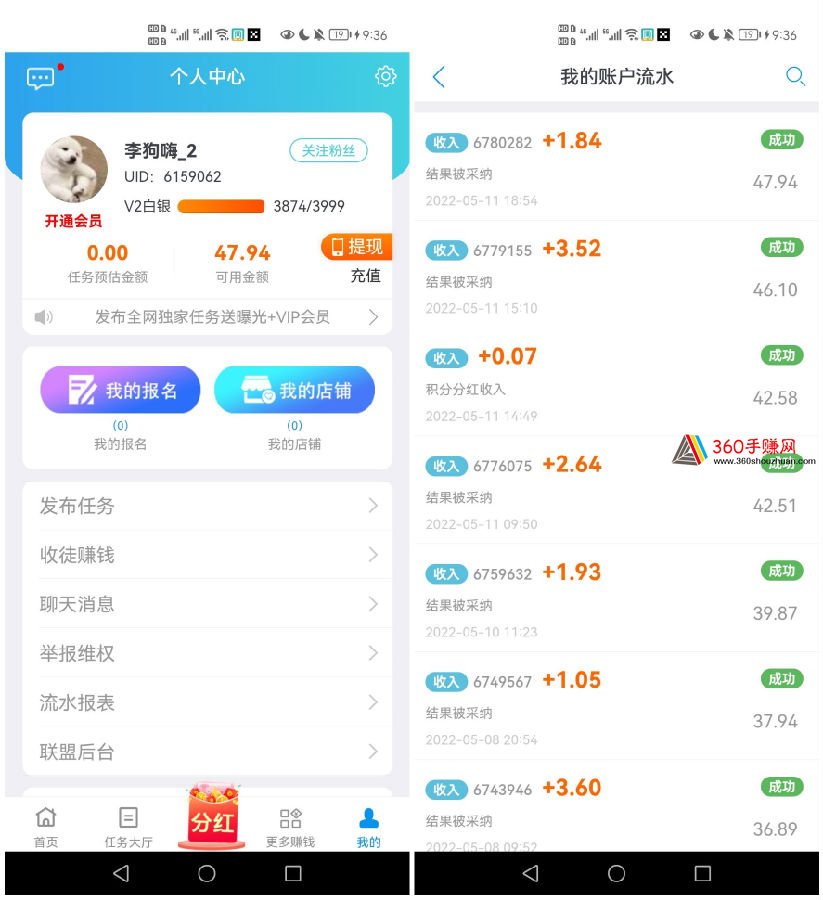The image size is (823, 900).
Task: Open 联盟后台
Action: pyautogui.click(x=207, y=751)
